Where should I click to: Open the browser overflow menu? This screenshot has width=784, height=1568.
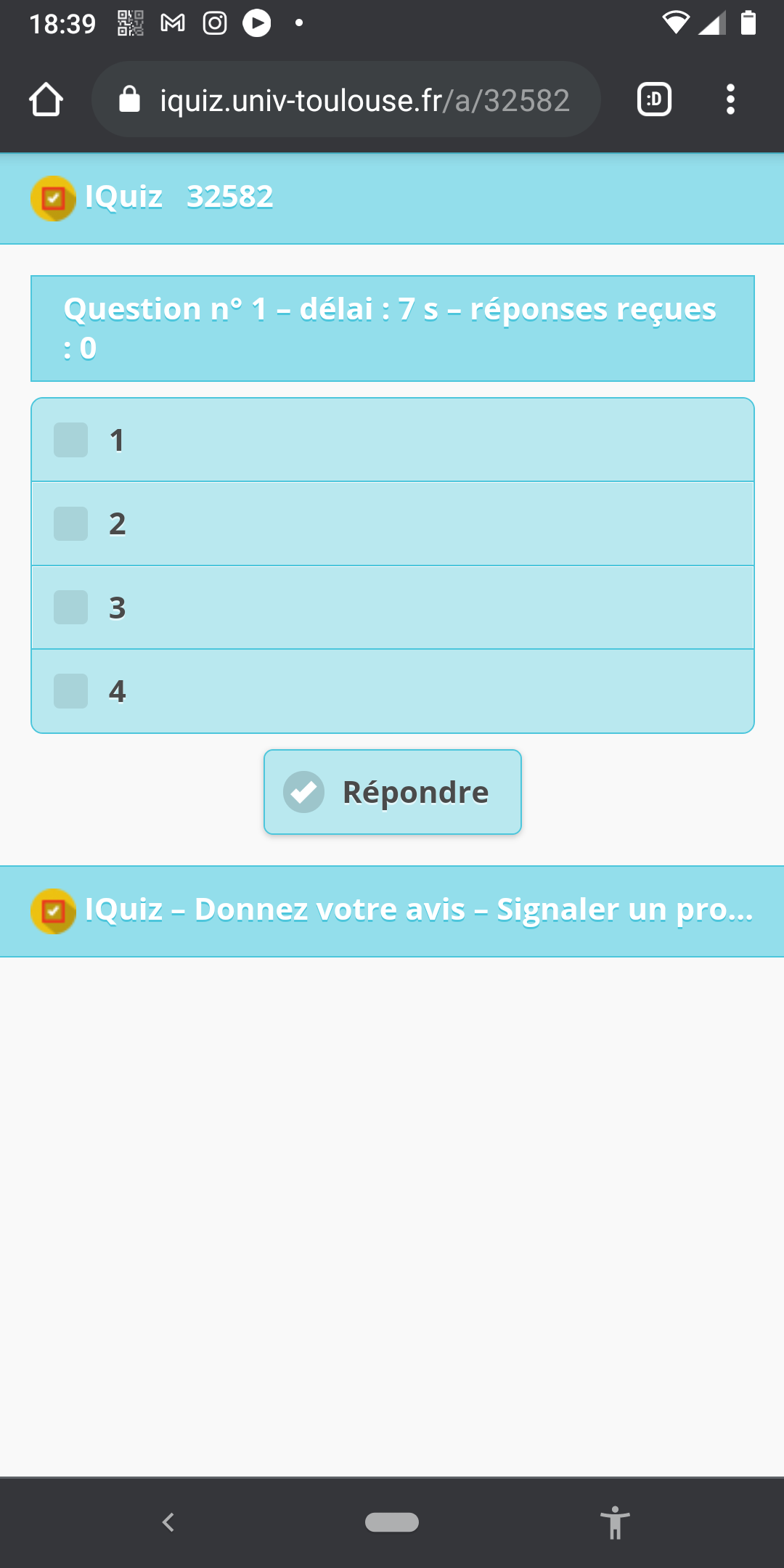click(730, 99)
